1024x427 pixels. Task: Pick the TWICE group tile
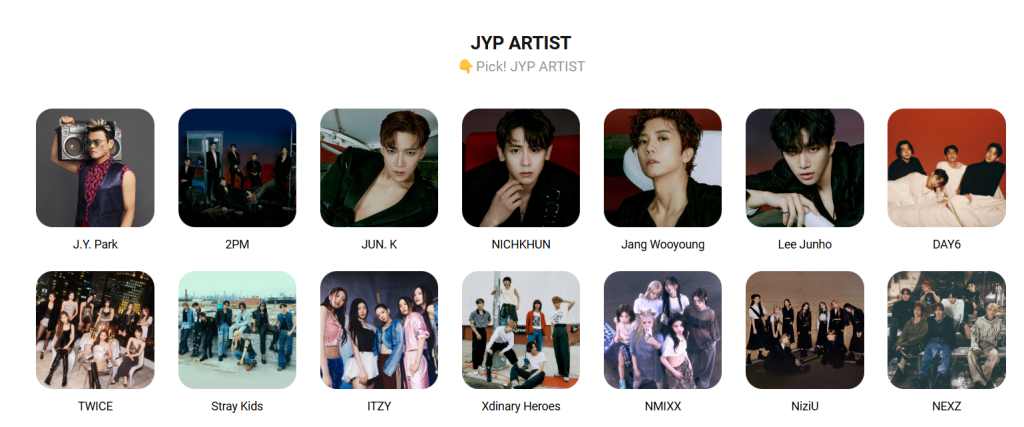(x=95, y=330)
